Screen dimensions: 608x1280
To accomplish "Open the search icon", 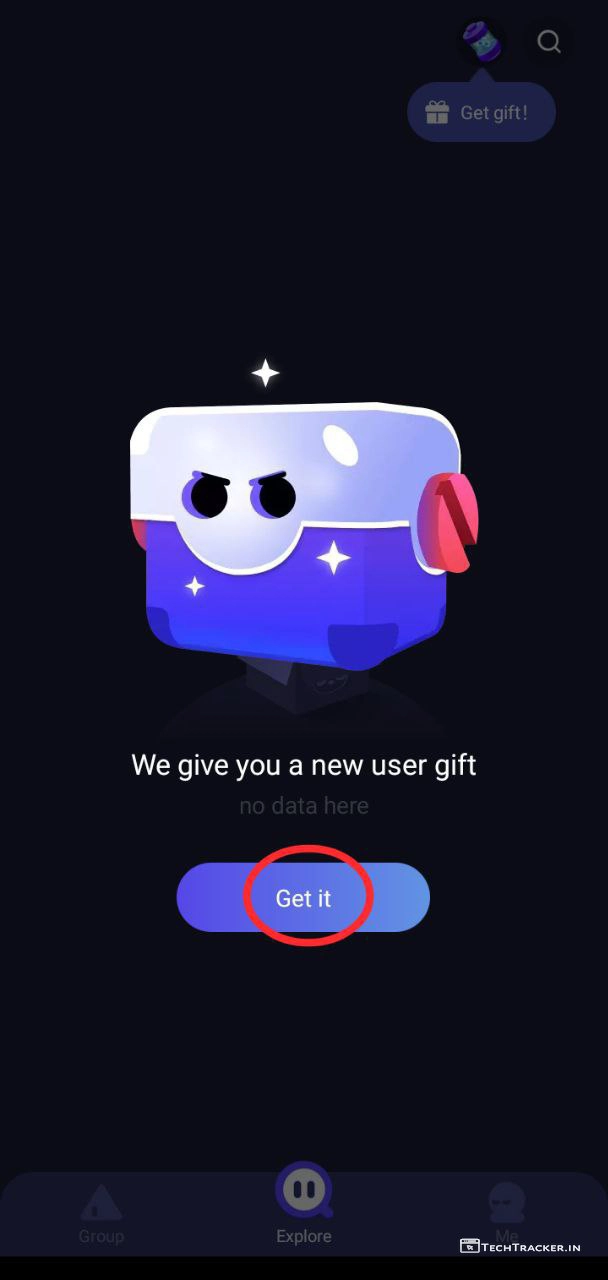I will click(x=549, y=42).
